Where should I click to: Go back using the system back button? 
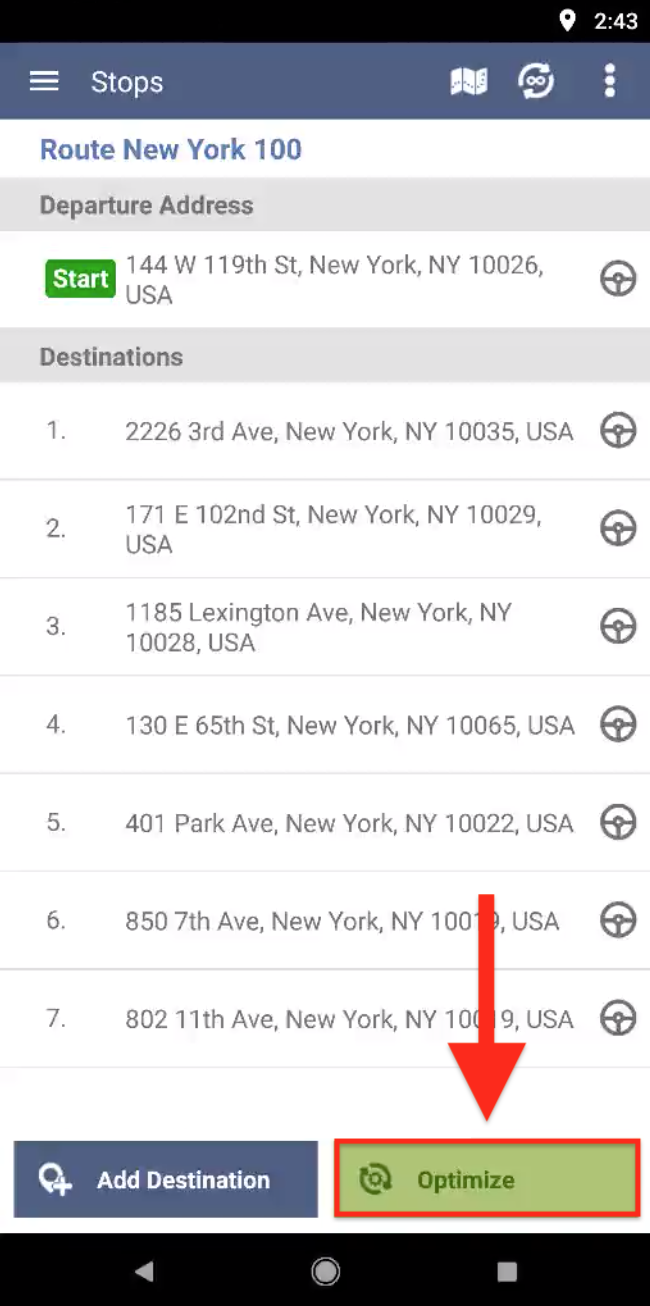point(144,1271)
